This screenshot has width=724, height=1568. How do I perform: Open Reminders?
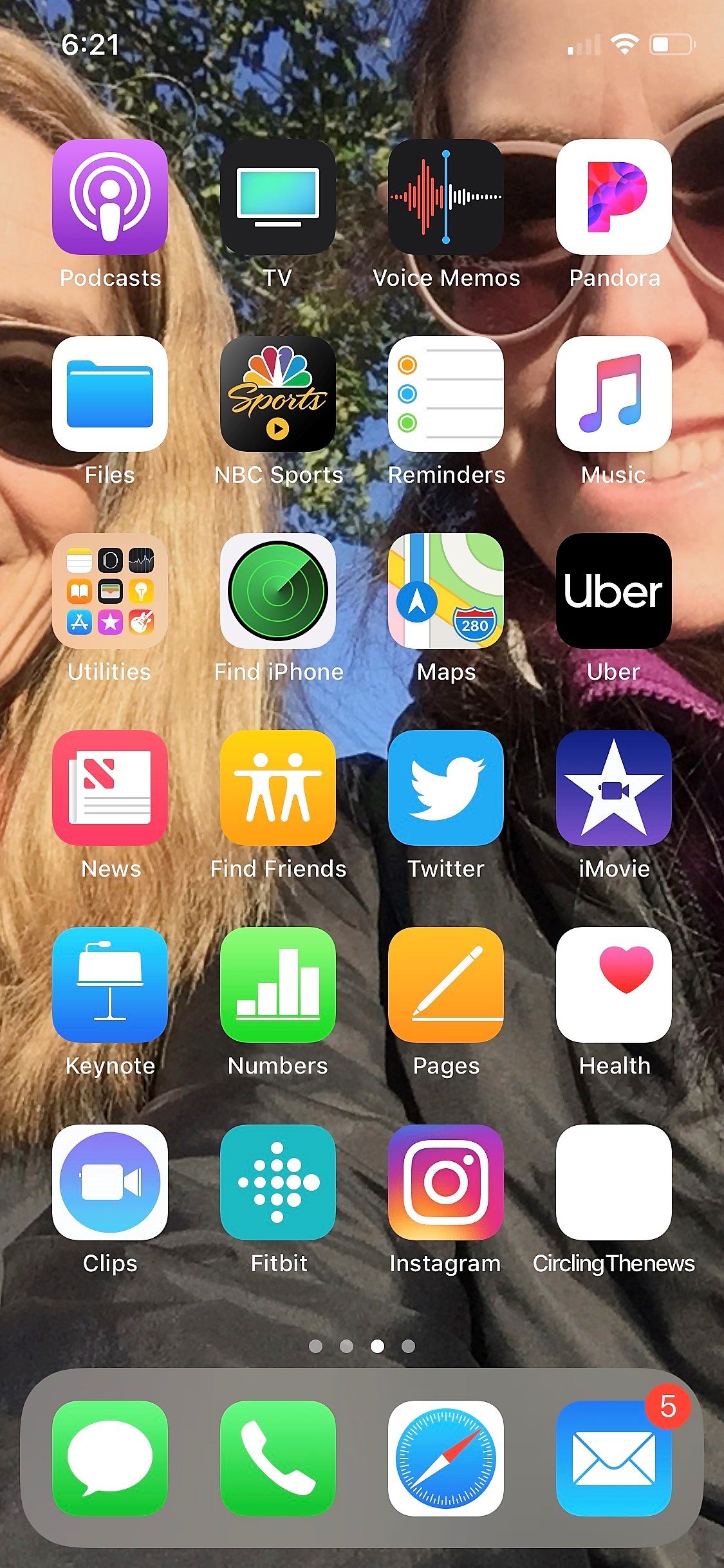point(446,394)
